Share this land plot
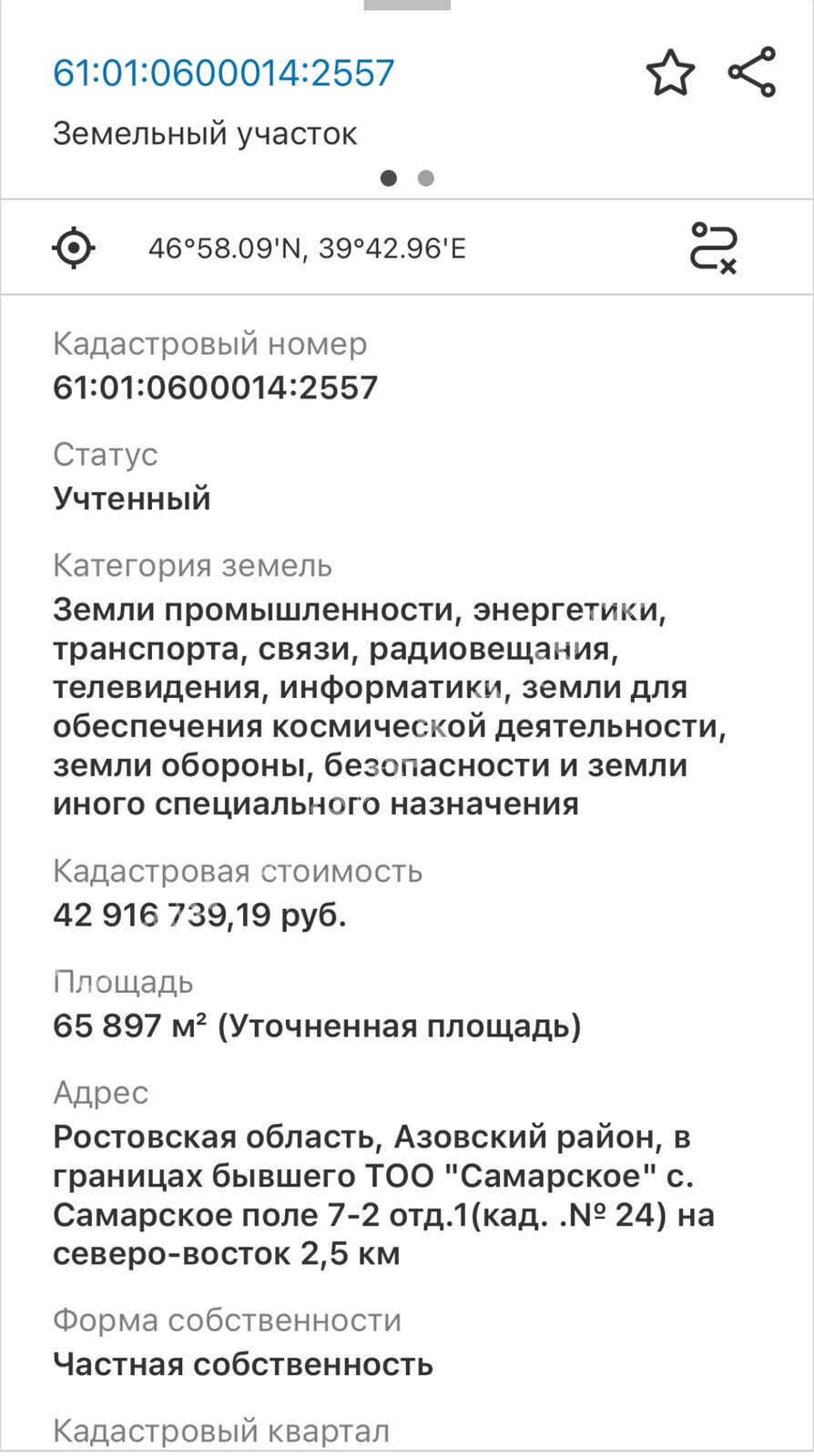The image size is (814, 1456). (752, 73)
